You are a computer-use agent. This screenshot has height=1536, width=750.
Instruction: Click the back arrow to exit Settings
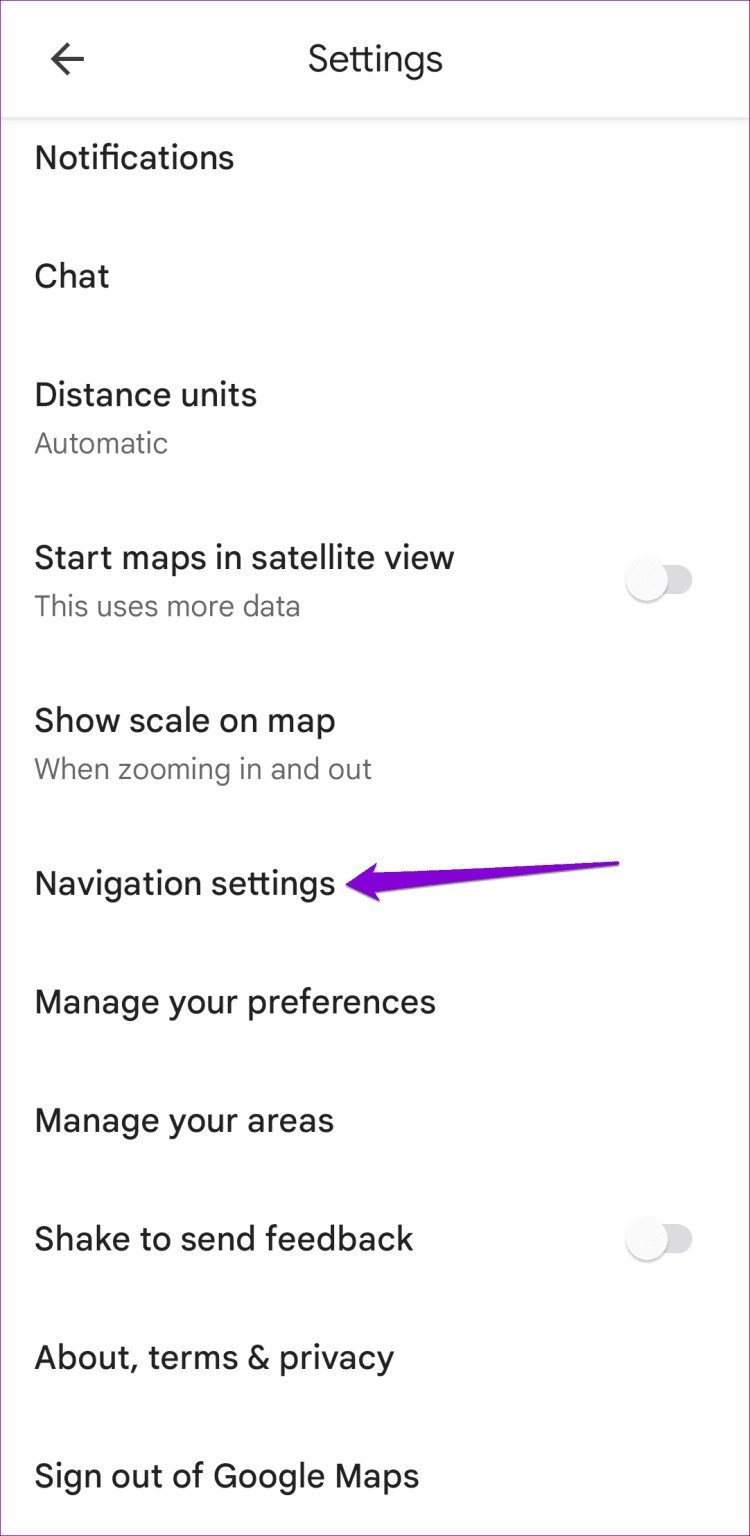(66, 58)
